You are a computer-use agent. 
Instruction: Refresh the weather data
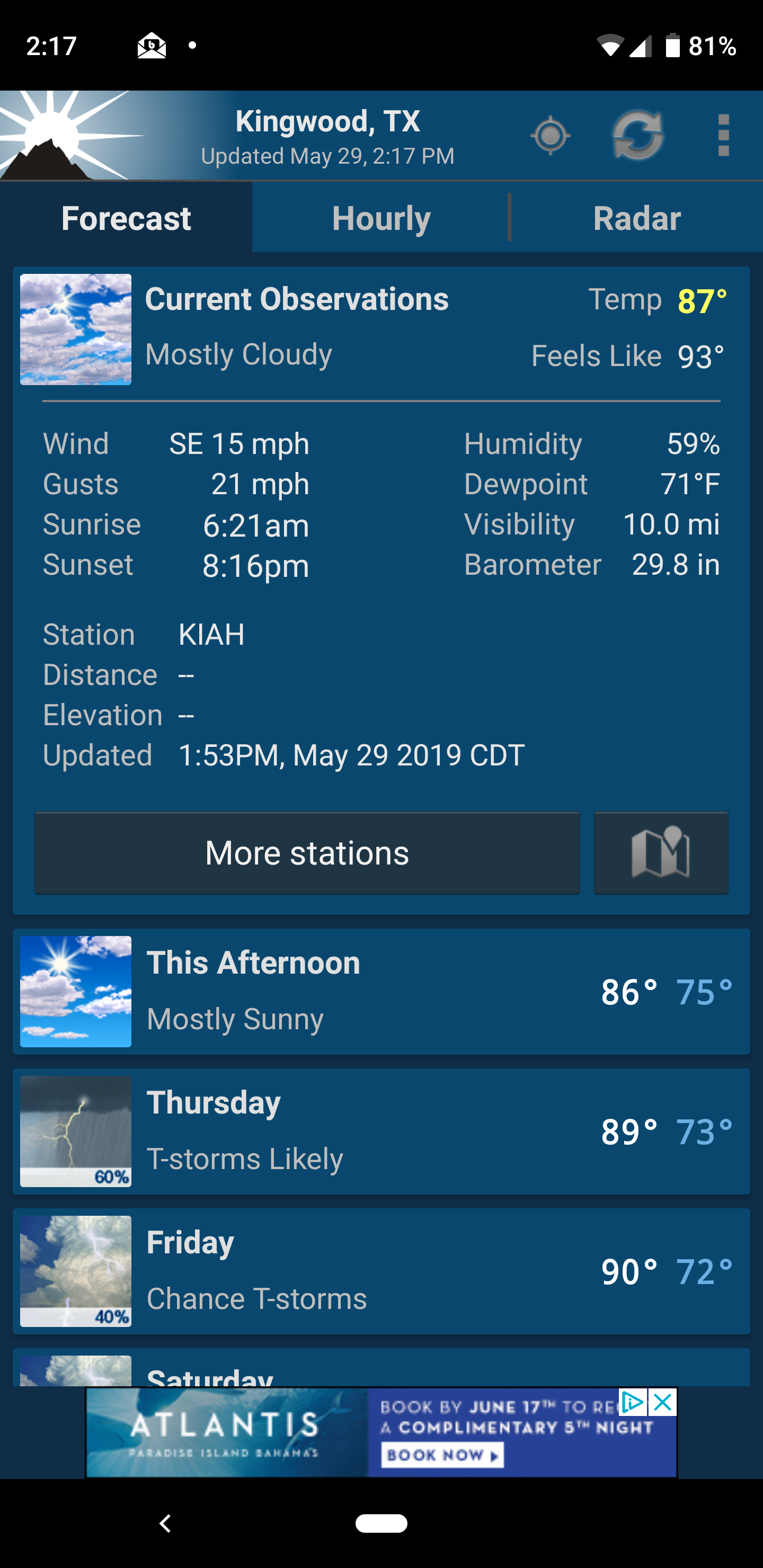(x=637, y=135)
